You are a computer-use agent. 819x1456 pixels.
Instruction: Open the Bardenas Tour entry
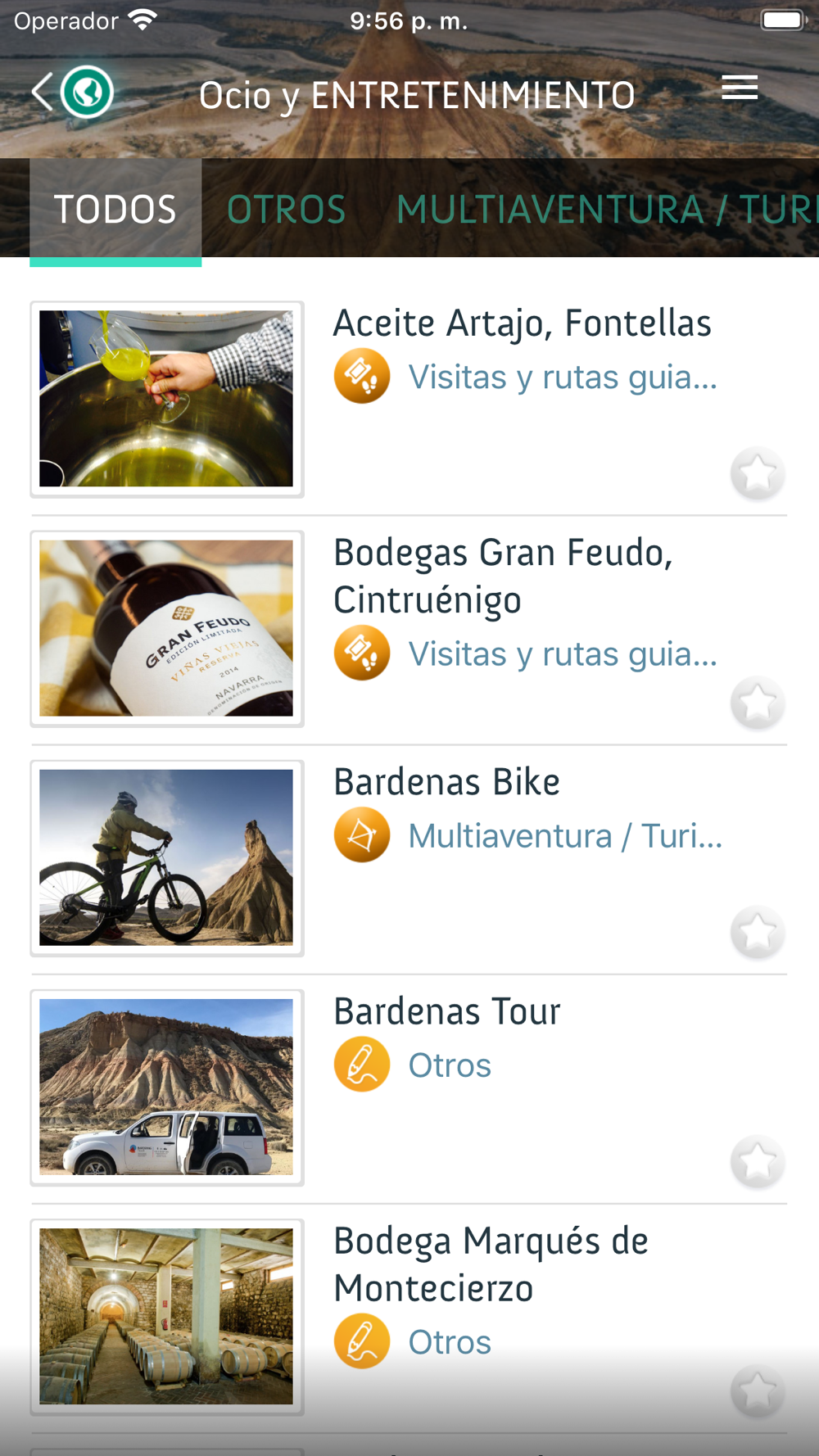(447, 1011)
